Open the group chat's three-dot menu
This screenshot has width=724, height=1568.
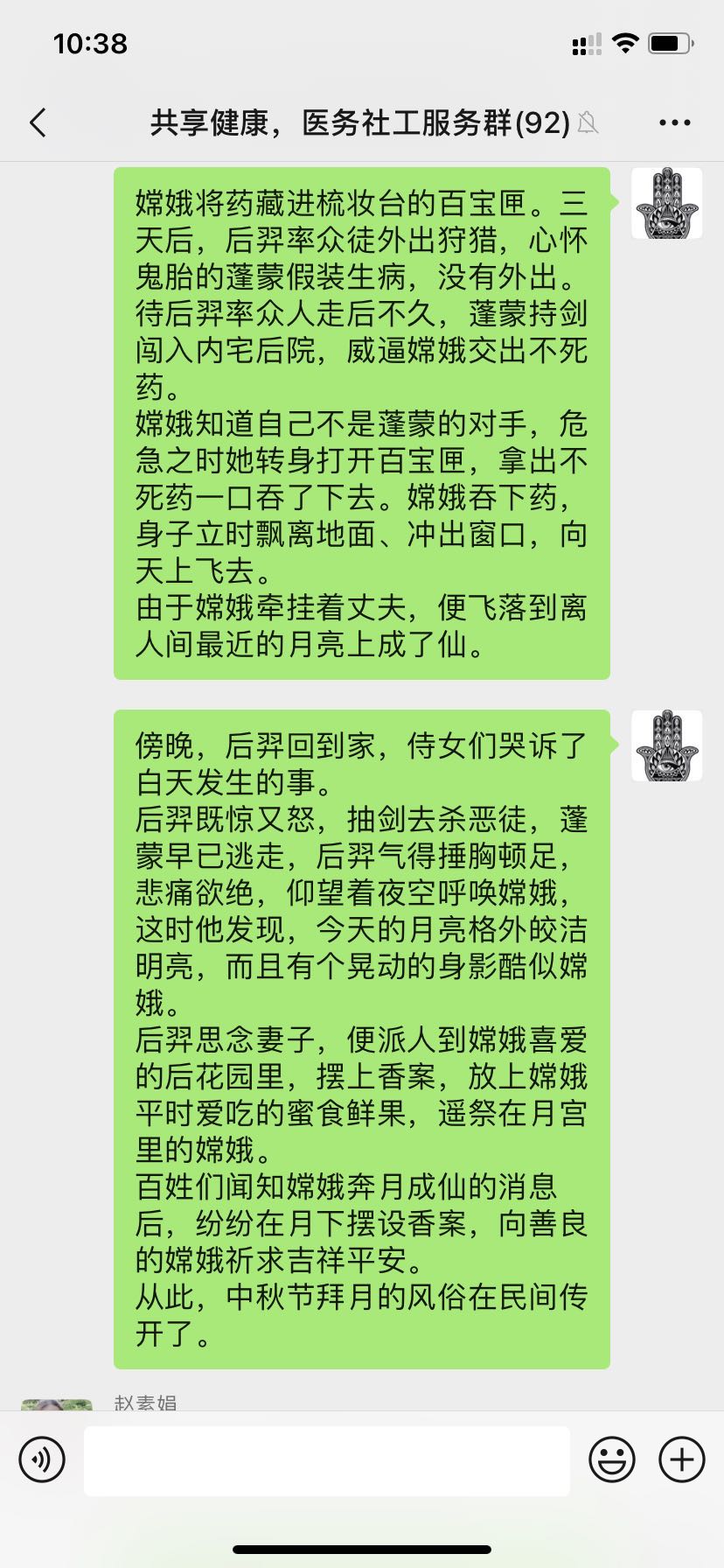[x=674, y=122]
